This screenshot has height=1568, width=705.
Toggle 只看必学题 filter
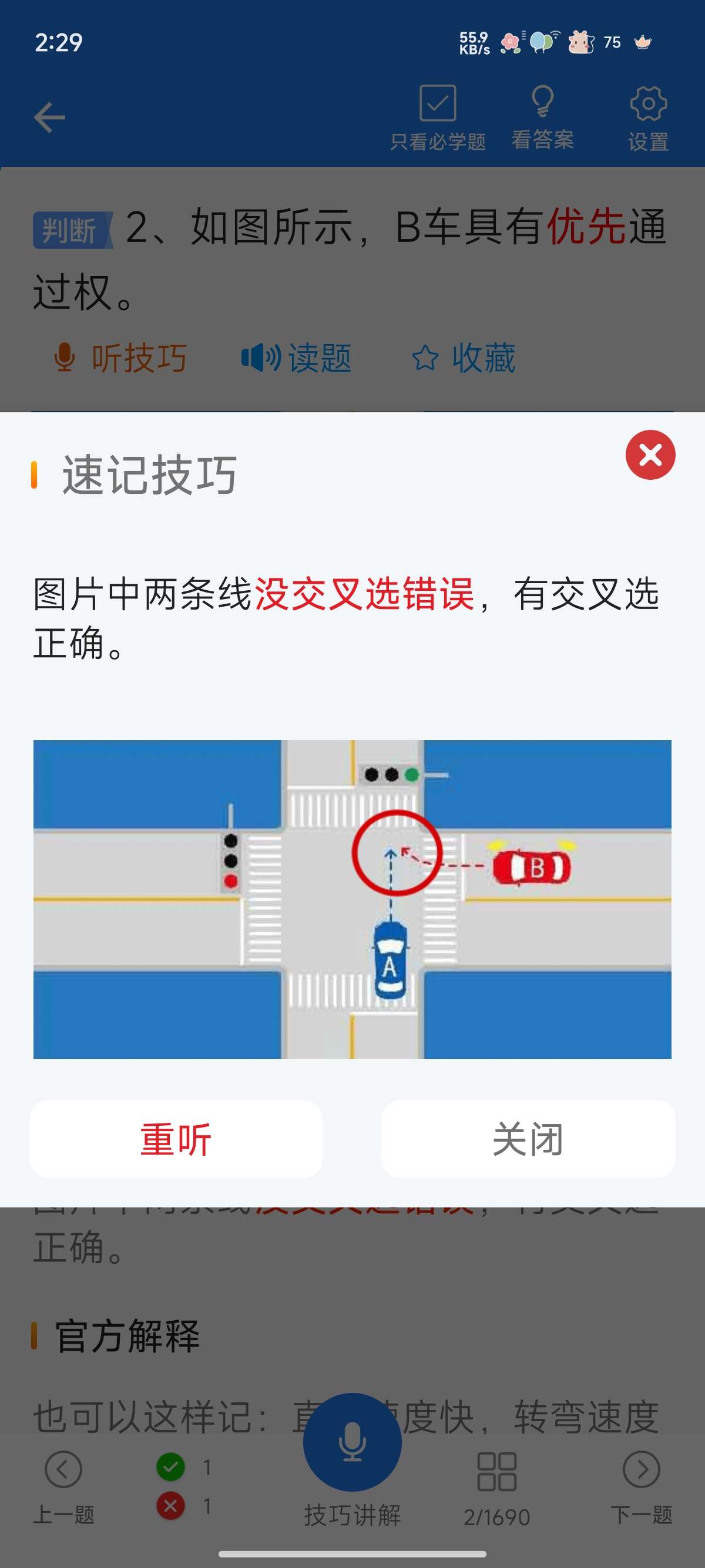[x=438, y=117]
